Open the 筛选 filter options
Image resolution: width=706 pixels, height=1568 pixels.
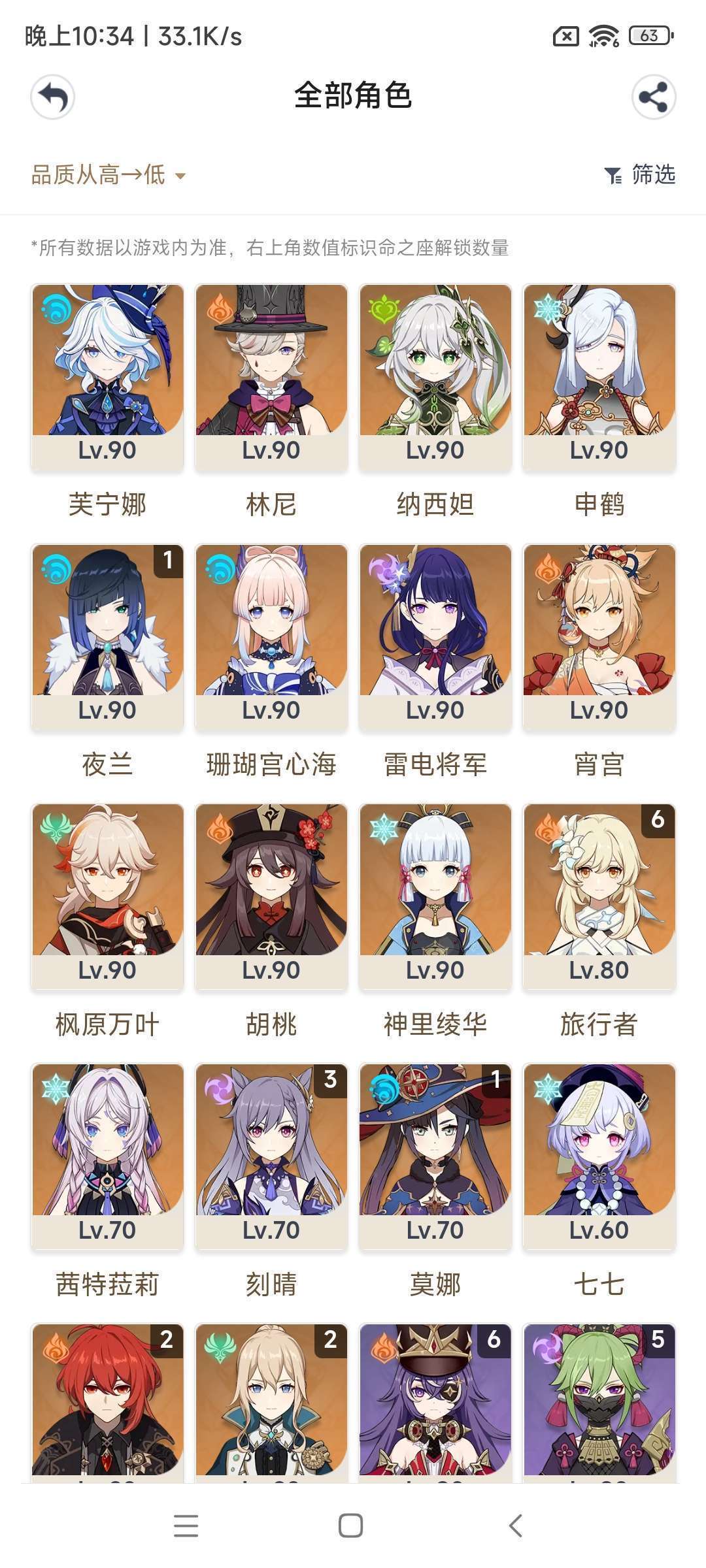tap(640, 175)
